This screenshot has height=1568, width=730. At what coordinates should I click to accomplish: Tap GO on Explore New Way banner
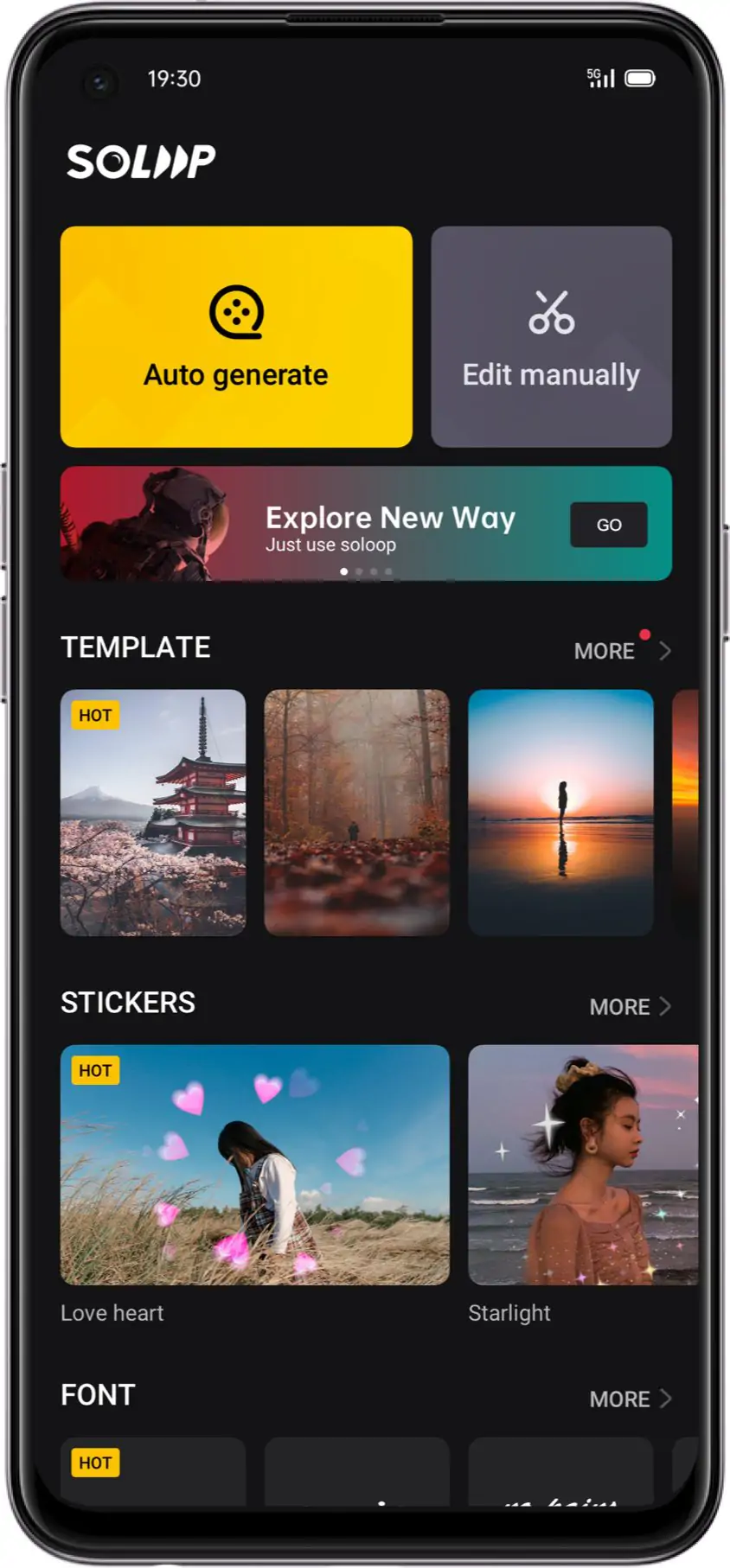pos(608,525)
